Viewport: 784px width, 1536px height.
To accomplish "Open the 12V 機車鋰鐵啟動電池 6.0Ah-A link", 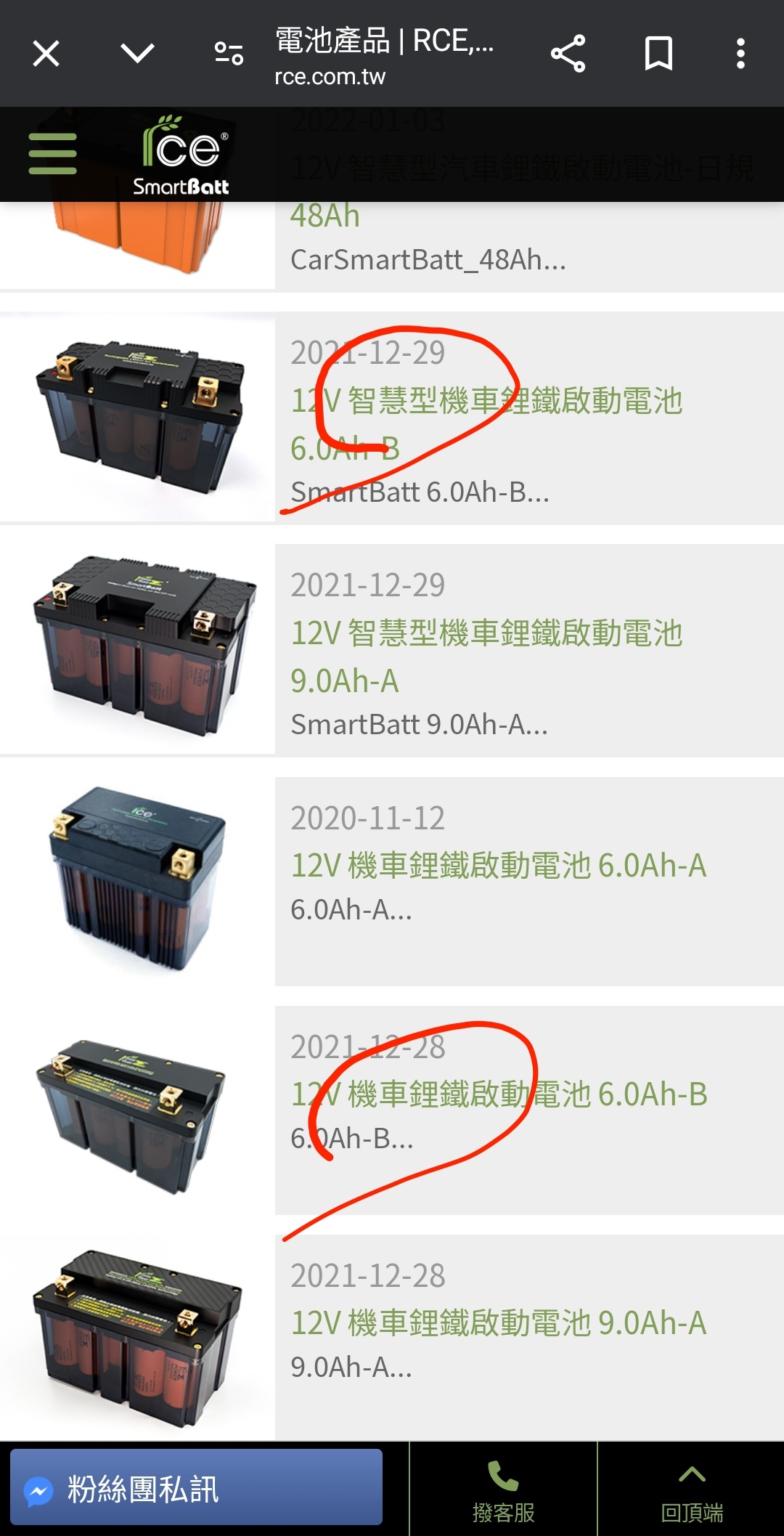I will (x=499, y=866).
